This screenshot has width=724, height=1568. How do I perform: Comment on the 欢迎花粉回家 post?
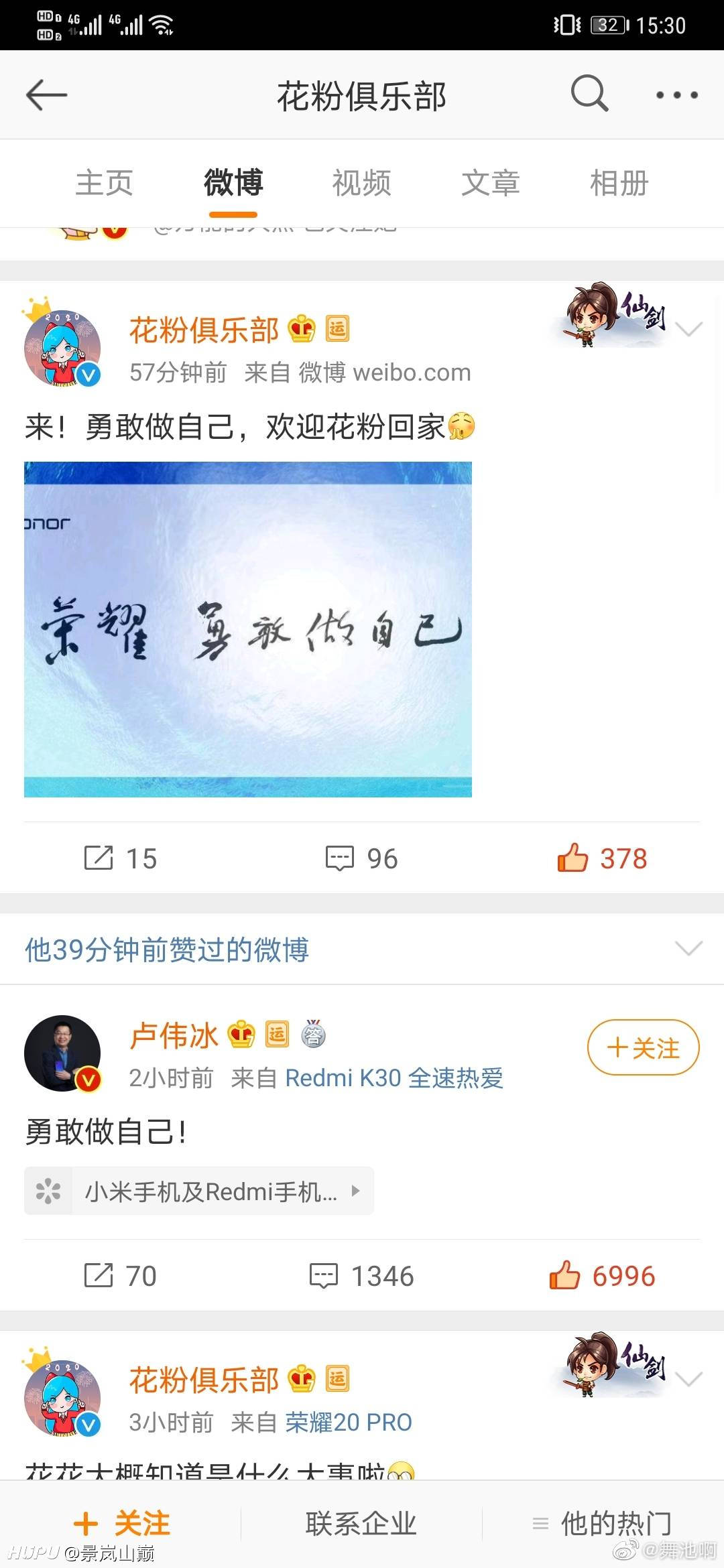click(x=362, y=858)
